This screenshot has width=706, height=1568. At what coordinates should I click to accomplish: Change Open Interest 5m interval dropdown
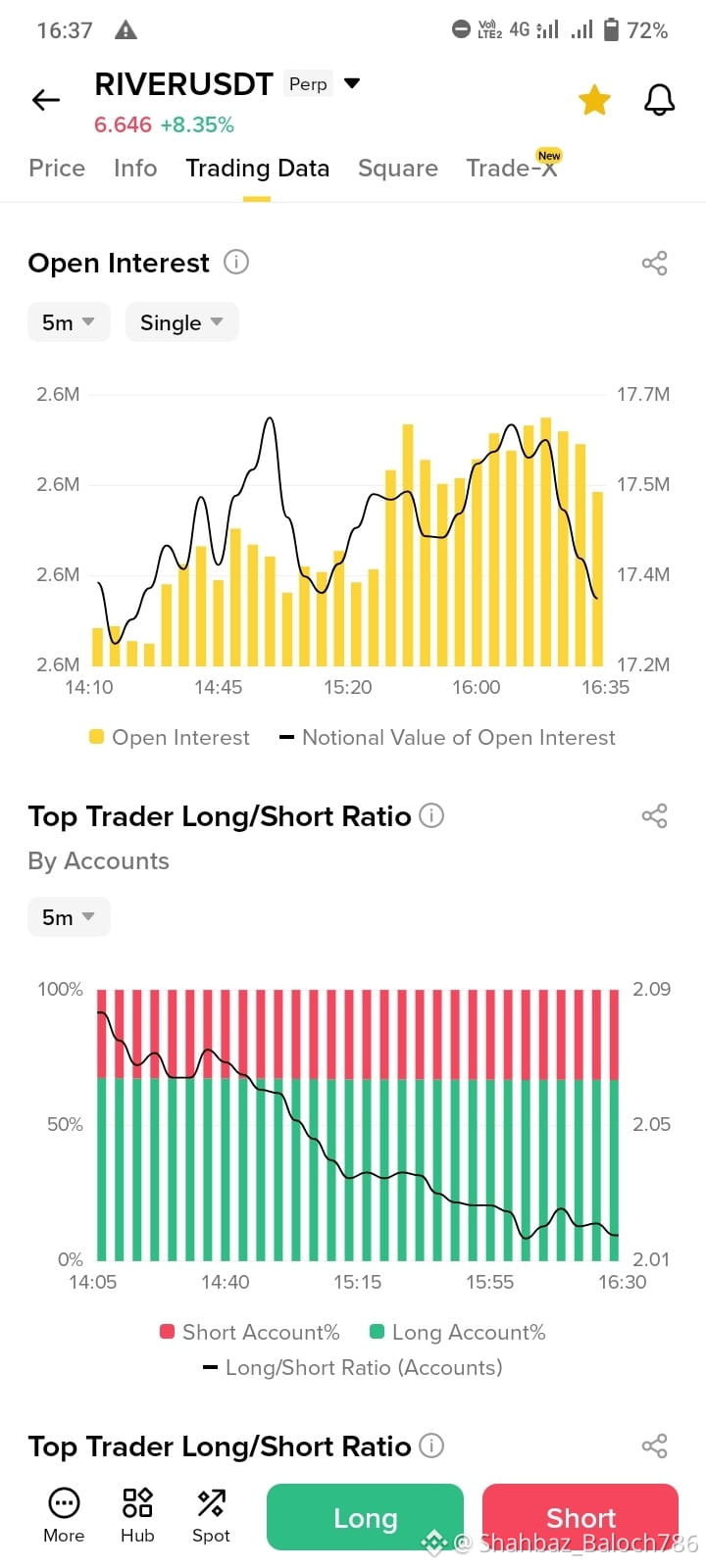[69, 322]
